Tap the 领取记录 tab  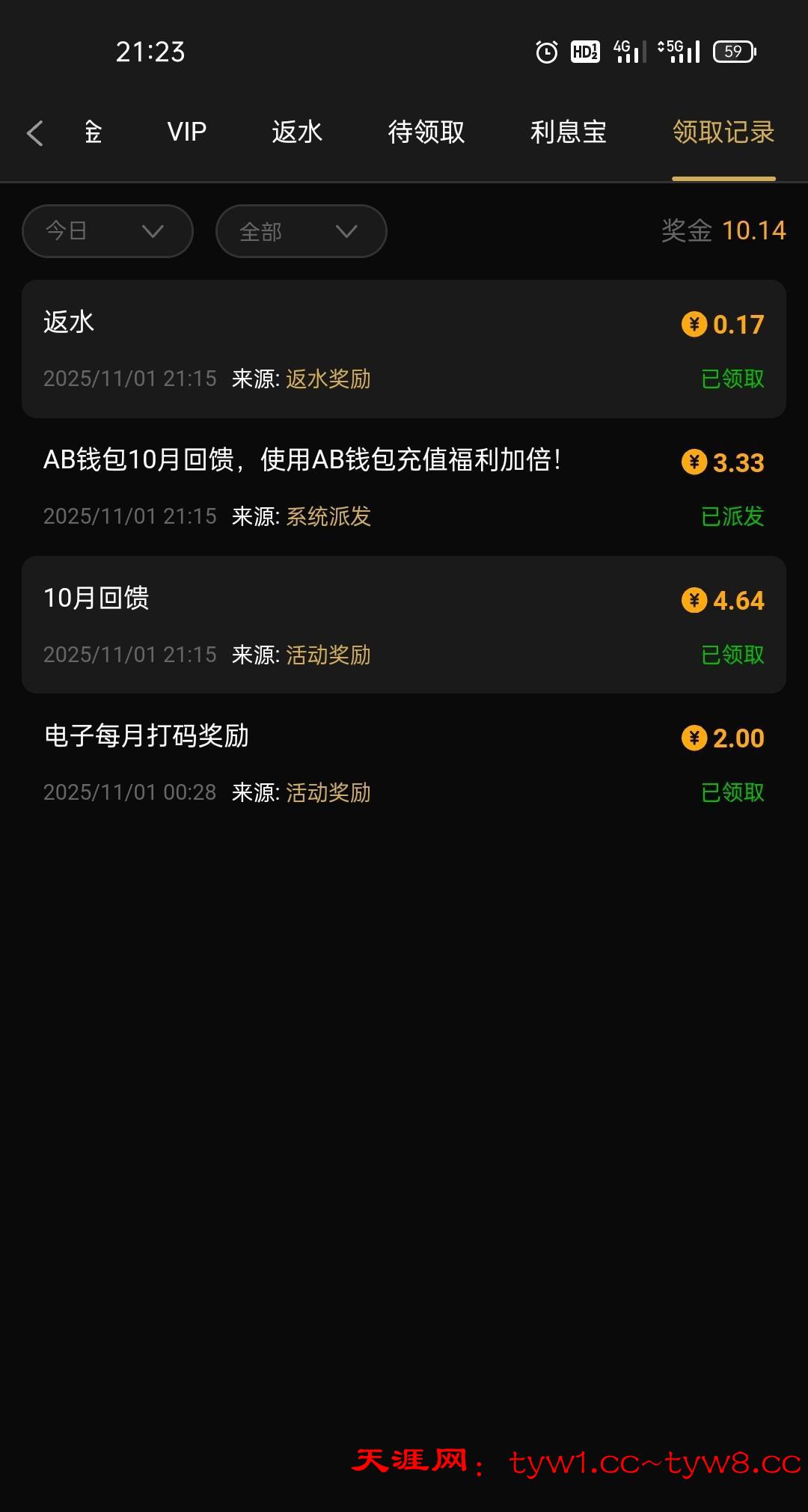[x=723, y=132]
